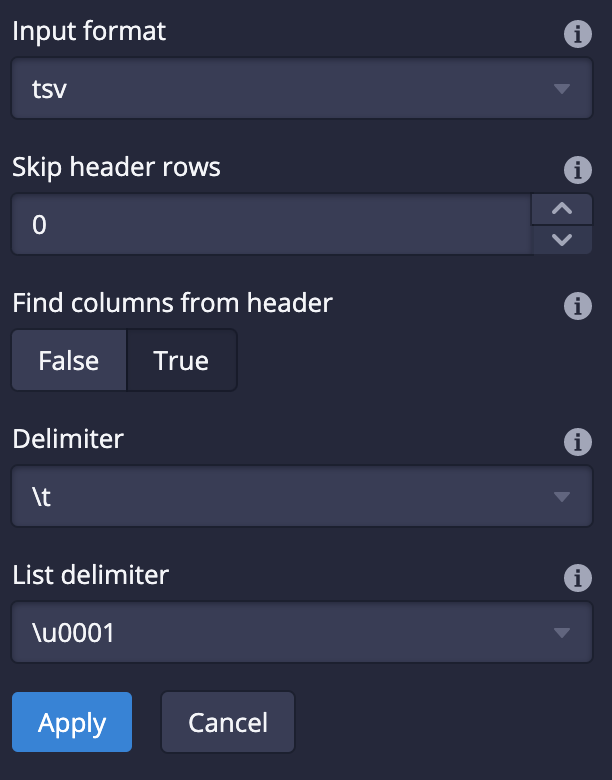This screenshot has width=612, height=780.
Task: Tap the Skip header rows number field
Action: [272, 224]
